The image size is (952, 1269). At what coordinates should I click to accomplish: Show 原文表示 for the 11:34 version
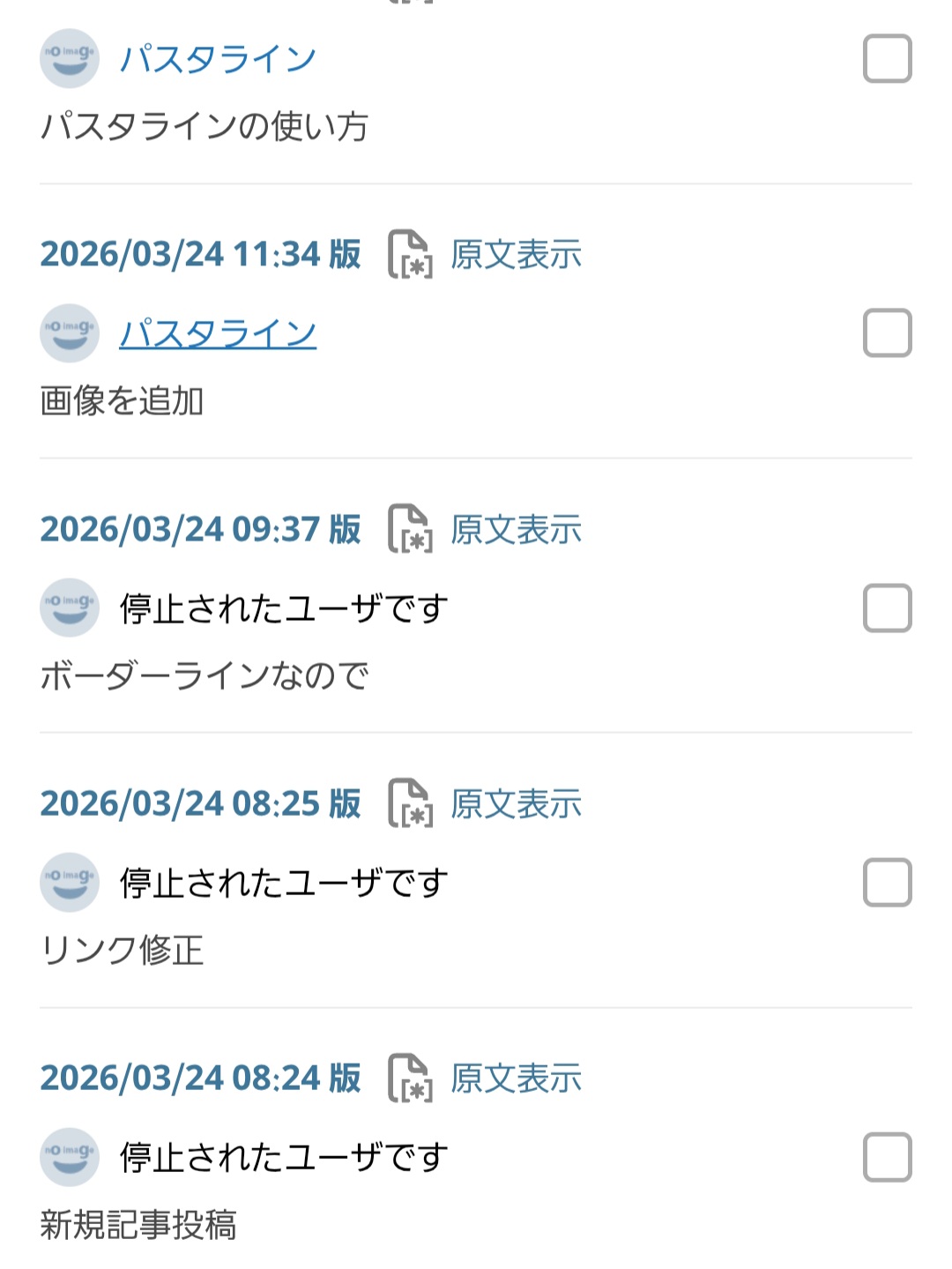coord(516,254)
